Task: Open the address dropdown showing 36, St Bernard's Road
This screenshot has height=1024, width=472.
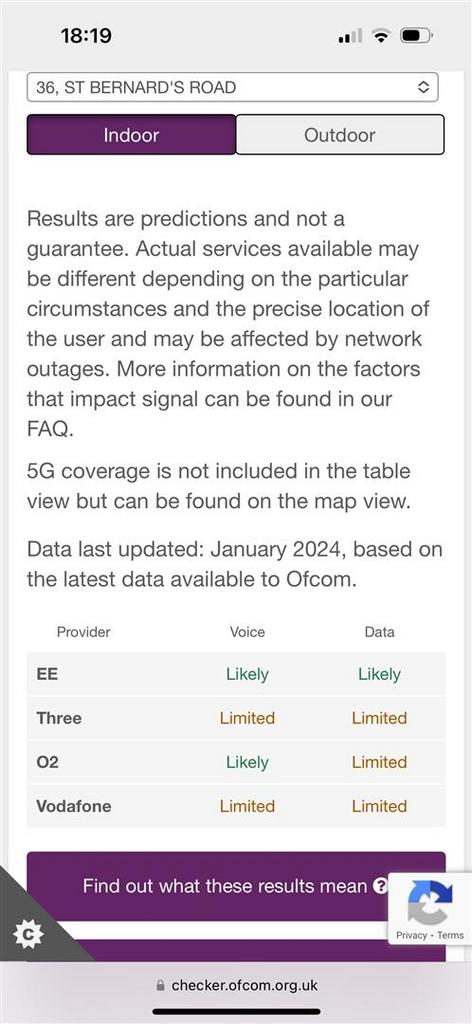Action: click(x=232, y=88)
